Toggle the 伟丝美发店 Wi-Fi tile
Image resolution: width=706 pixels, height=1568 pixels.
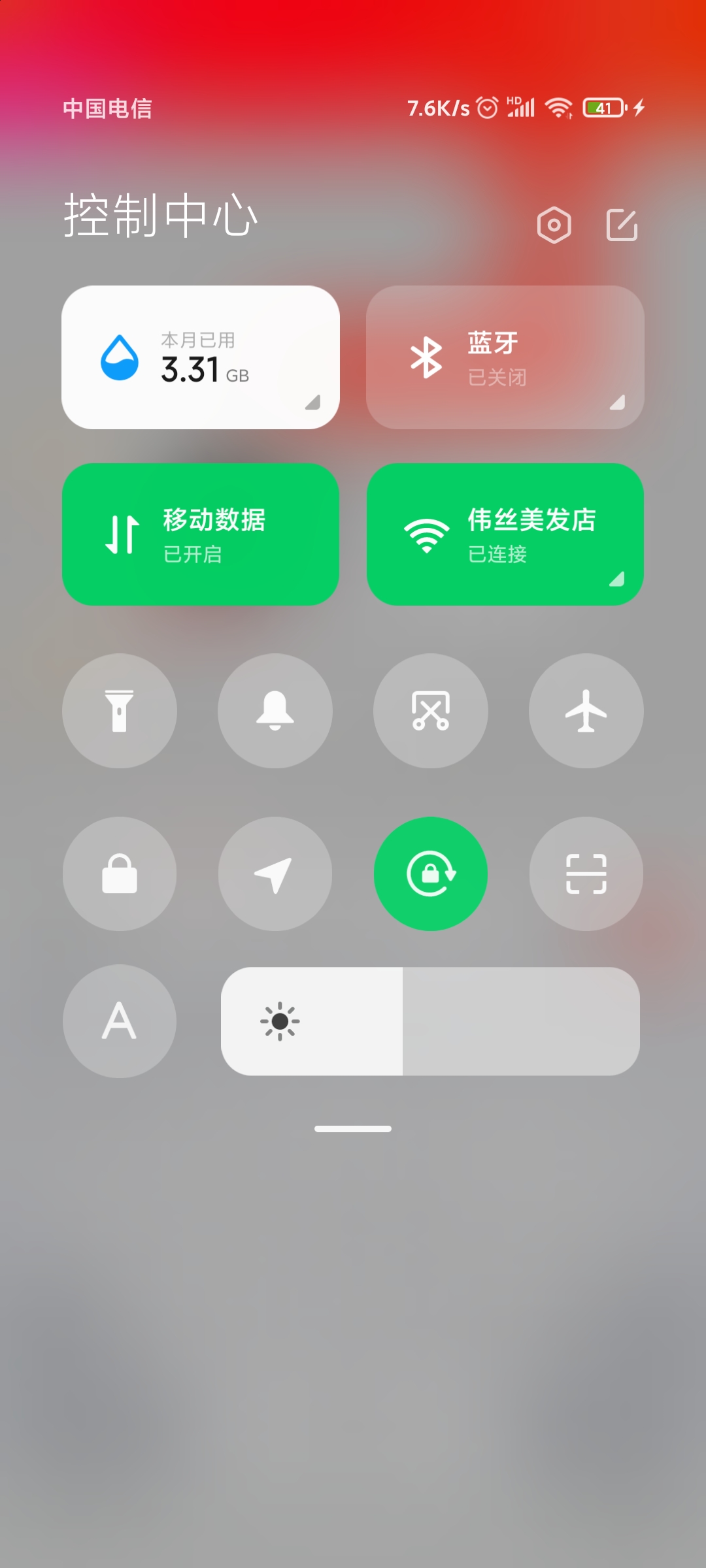[x=505, y=534]
